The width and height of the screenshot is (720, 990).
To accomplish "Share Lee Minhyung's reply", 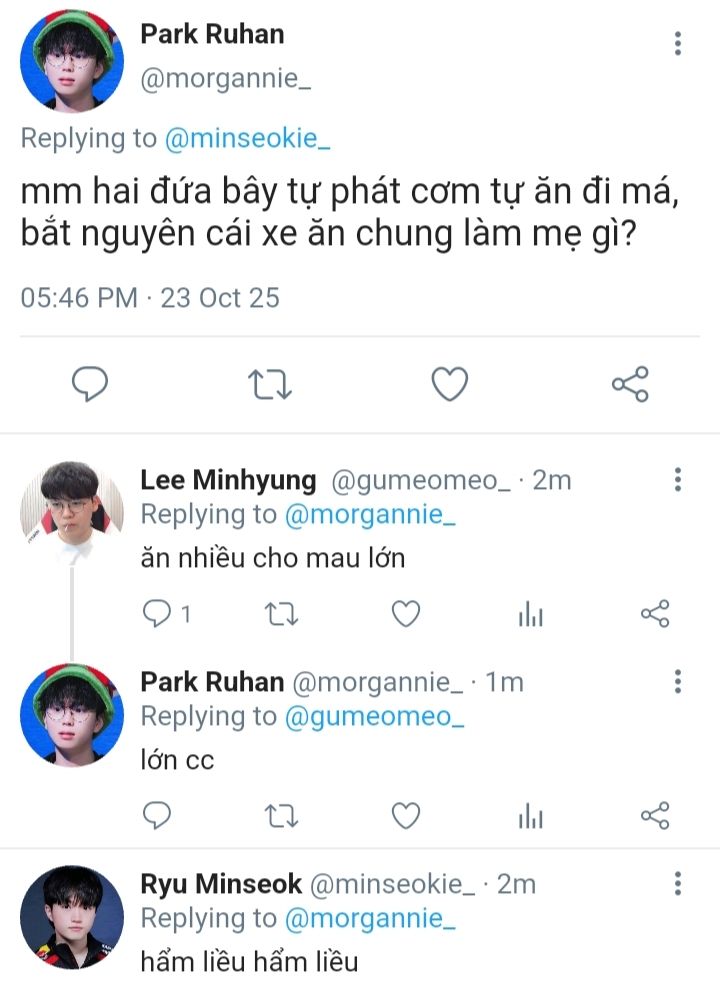I will pos(655,613).
